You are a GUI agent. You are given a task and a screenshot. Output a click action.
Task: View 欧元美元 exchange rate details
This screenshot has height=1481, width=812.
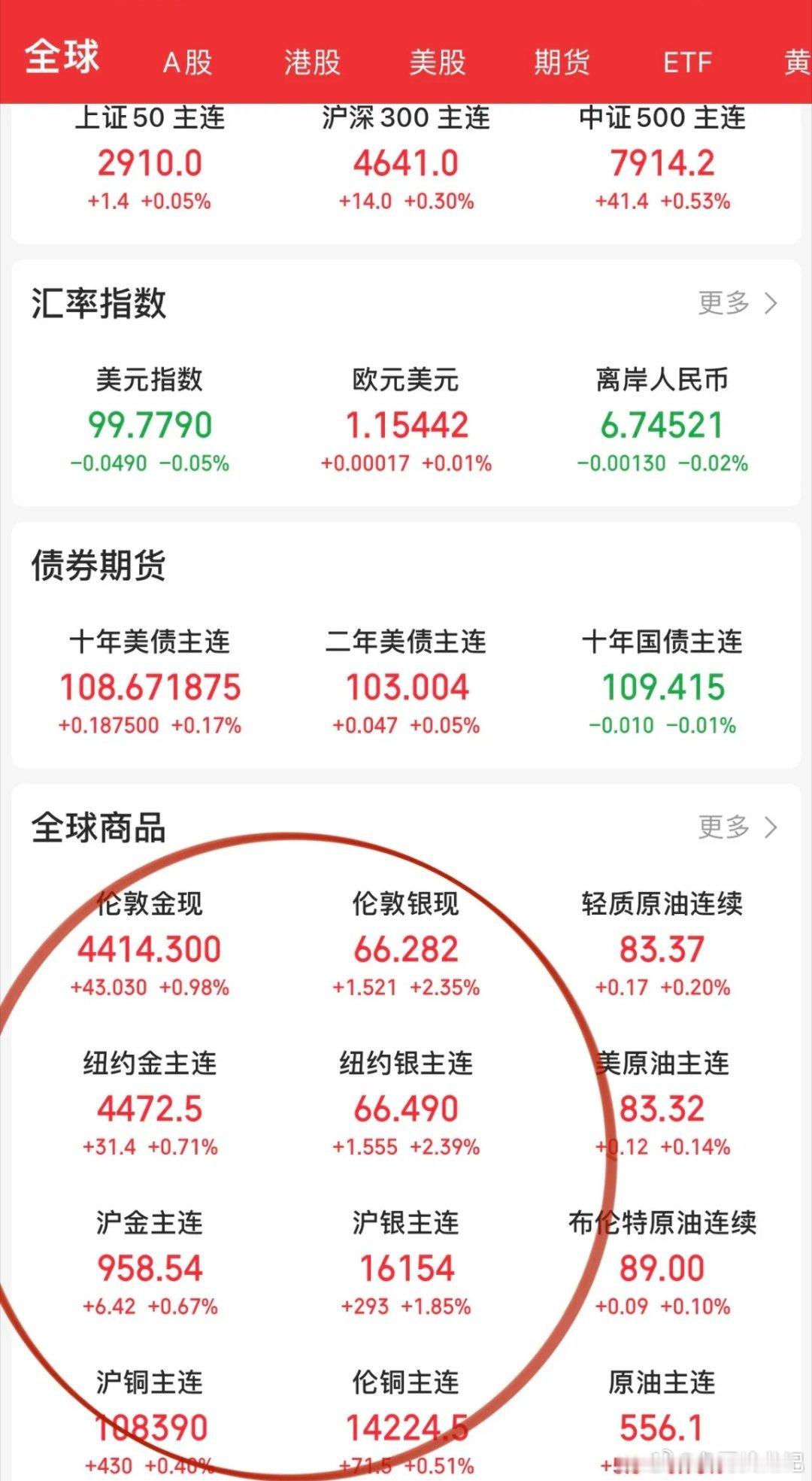tap(406, 420)
